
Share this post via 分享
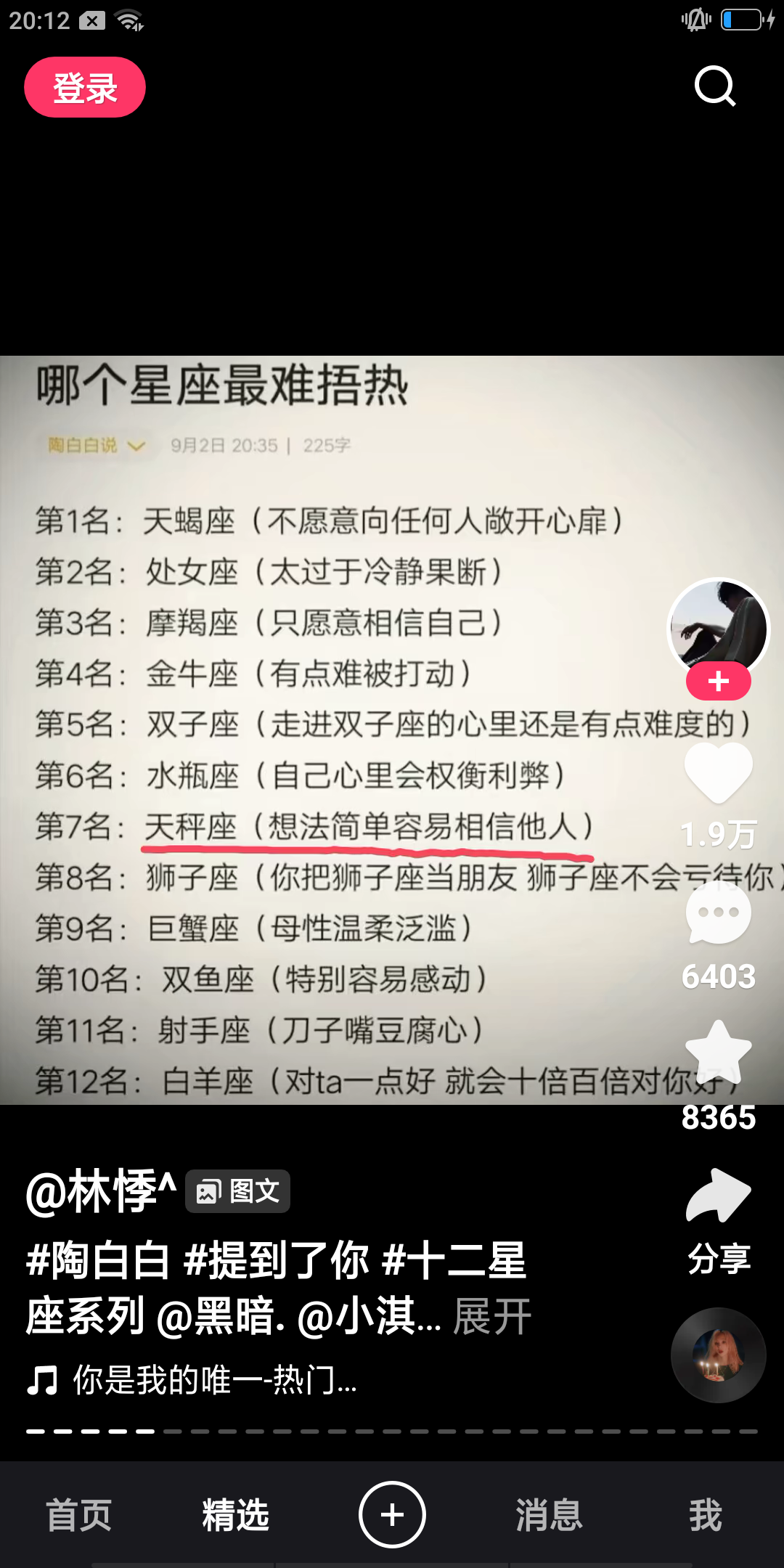(x=718, y=1221)
